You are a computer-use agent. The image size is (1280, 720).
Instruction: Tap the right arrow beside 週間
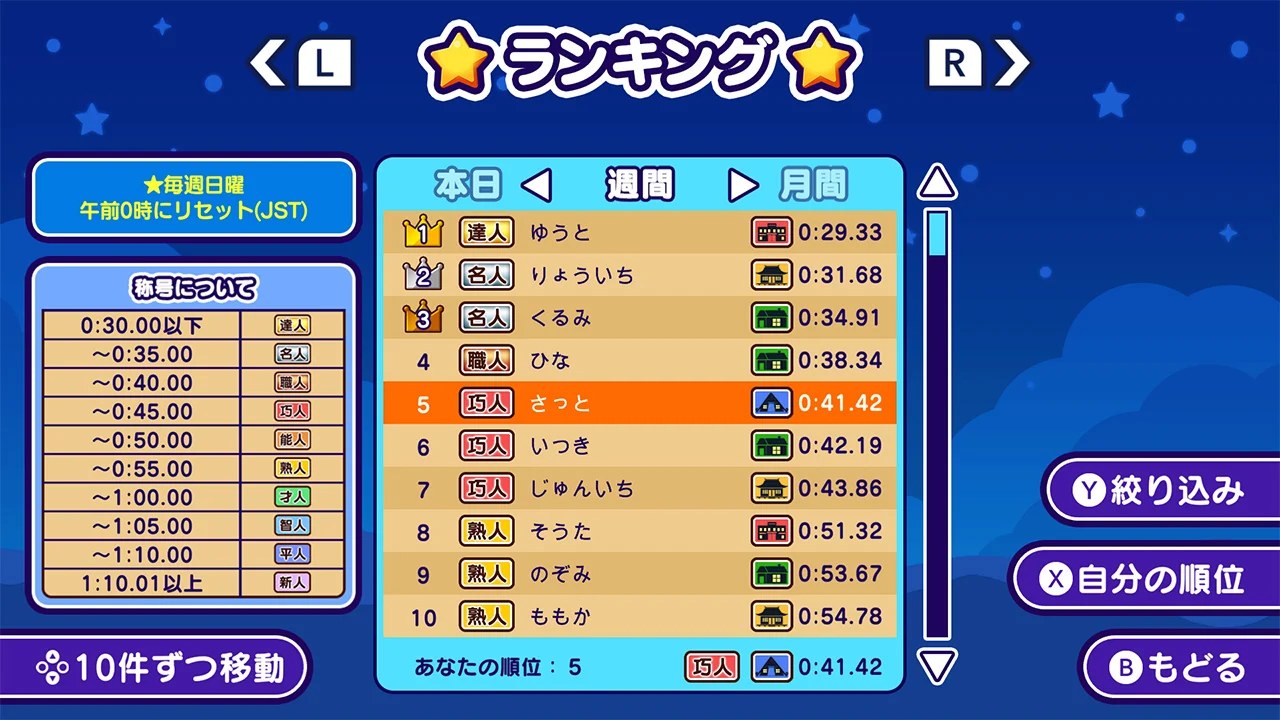tap(742, 185)
